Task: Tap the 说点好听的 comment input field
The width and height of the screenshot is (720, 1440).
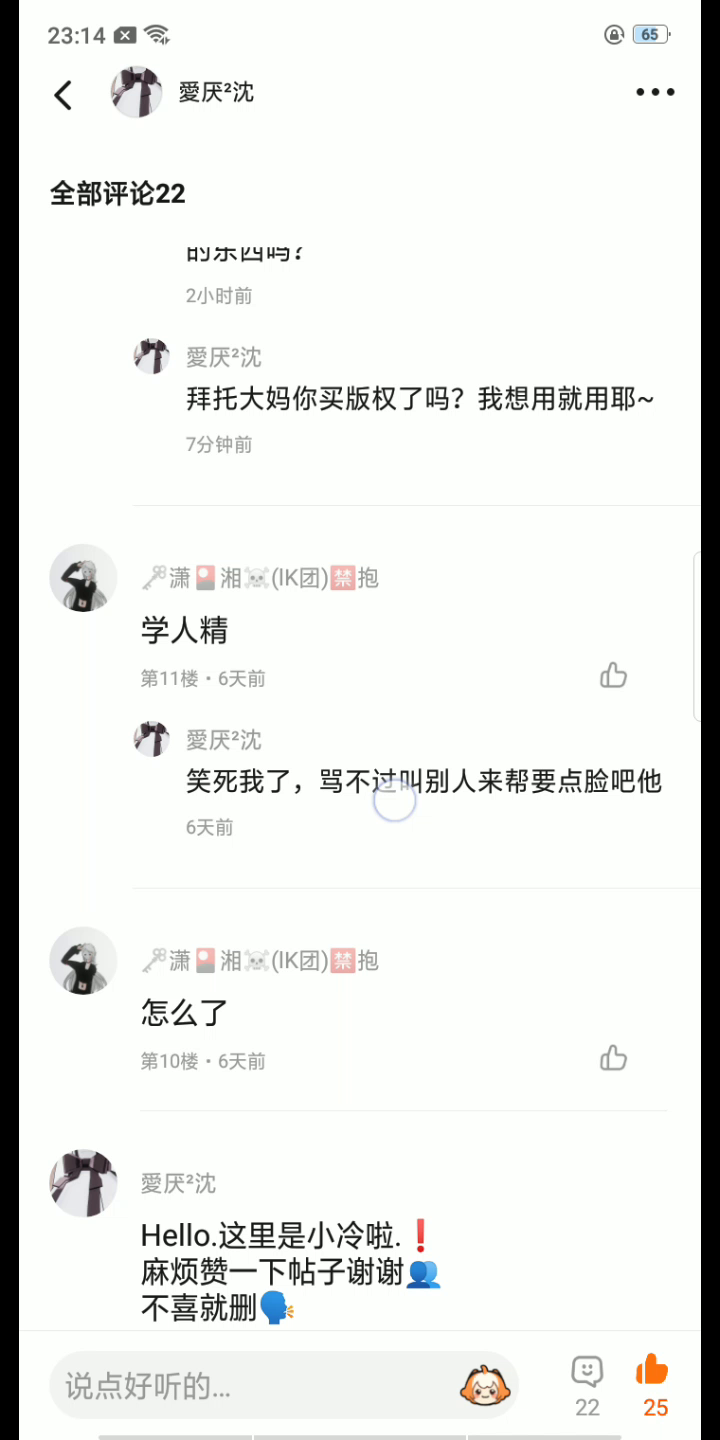Action: [x=250, y=1386]
